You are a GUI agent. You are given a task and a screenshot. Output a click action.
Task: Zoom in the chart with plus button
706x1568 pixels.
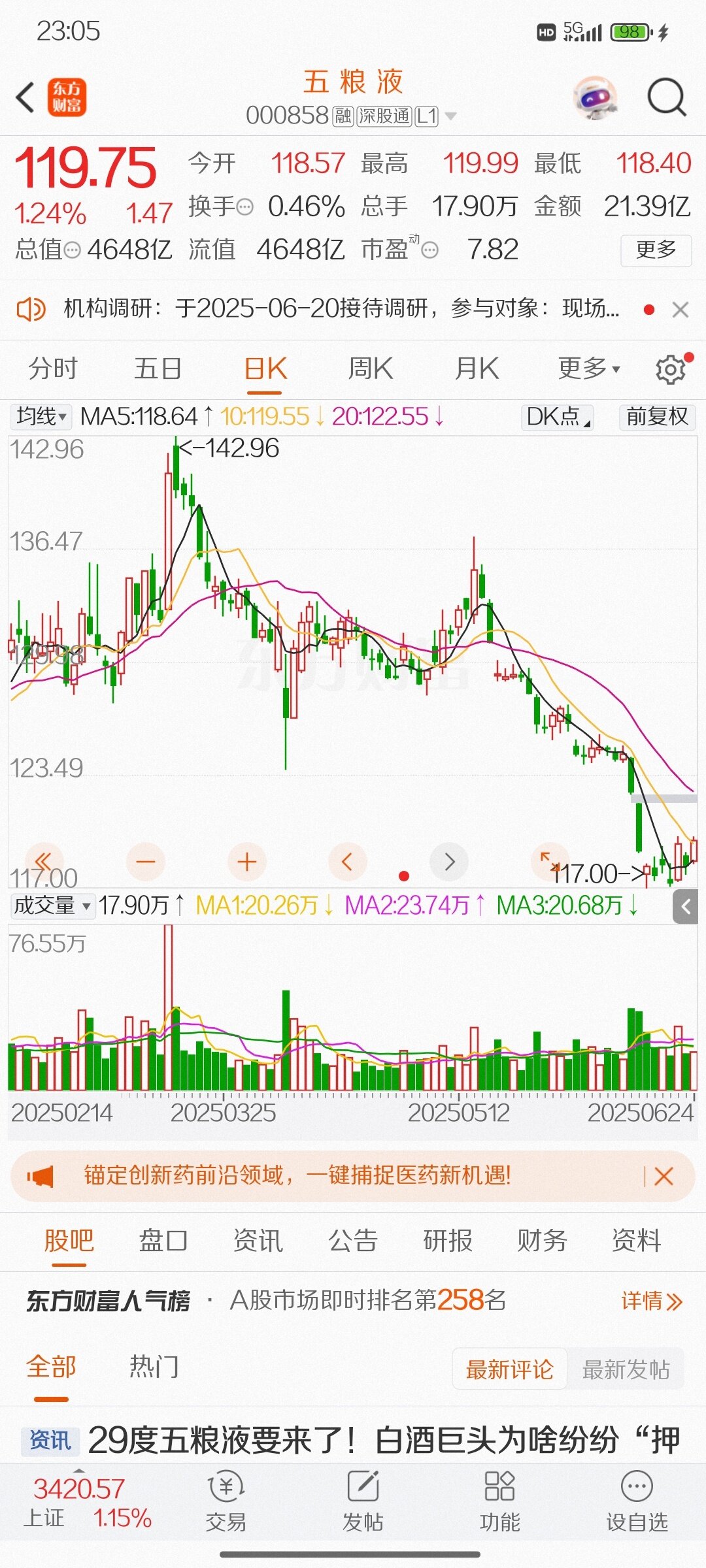pos(247,862)
